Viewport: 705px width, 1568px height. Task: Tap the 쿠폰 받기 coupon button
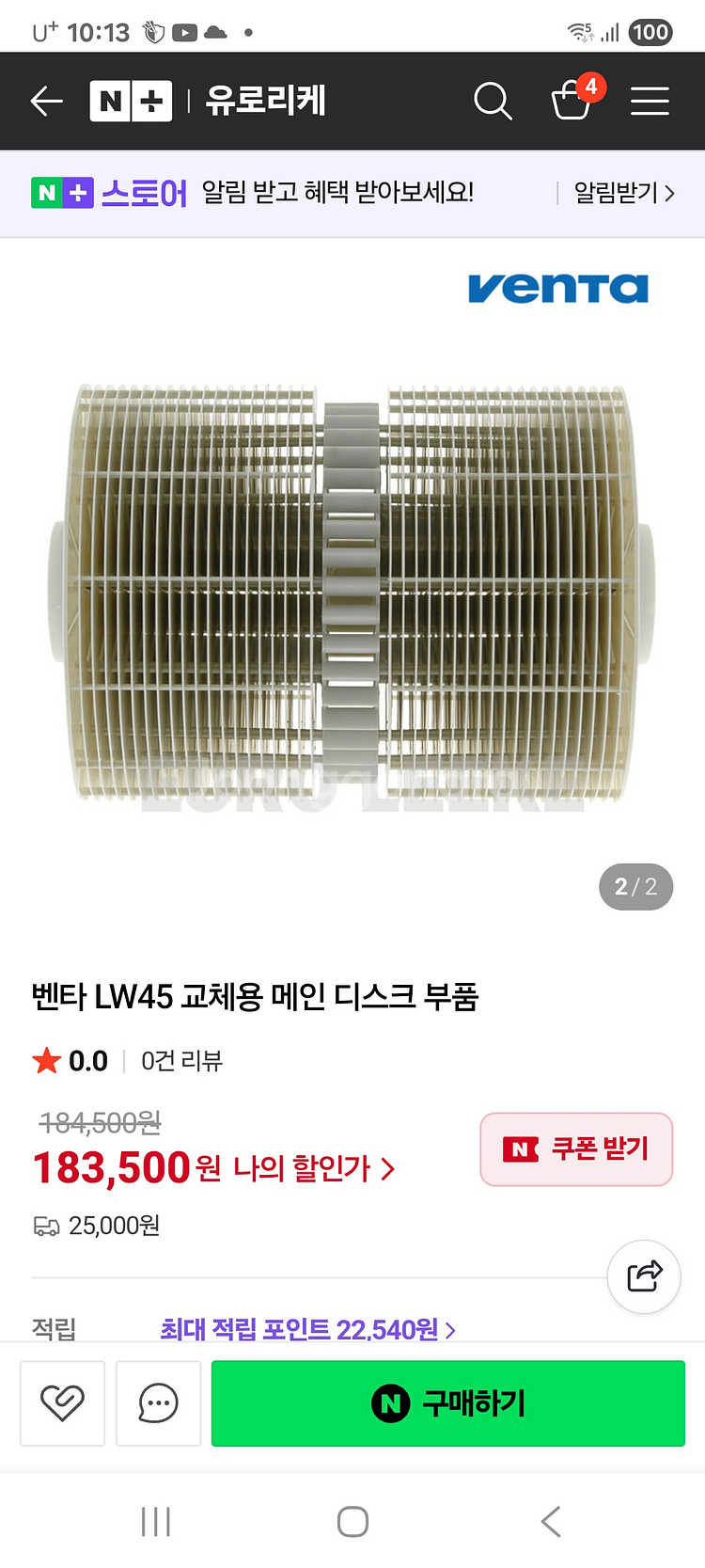(x=576, y=1148)
